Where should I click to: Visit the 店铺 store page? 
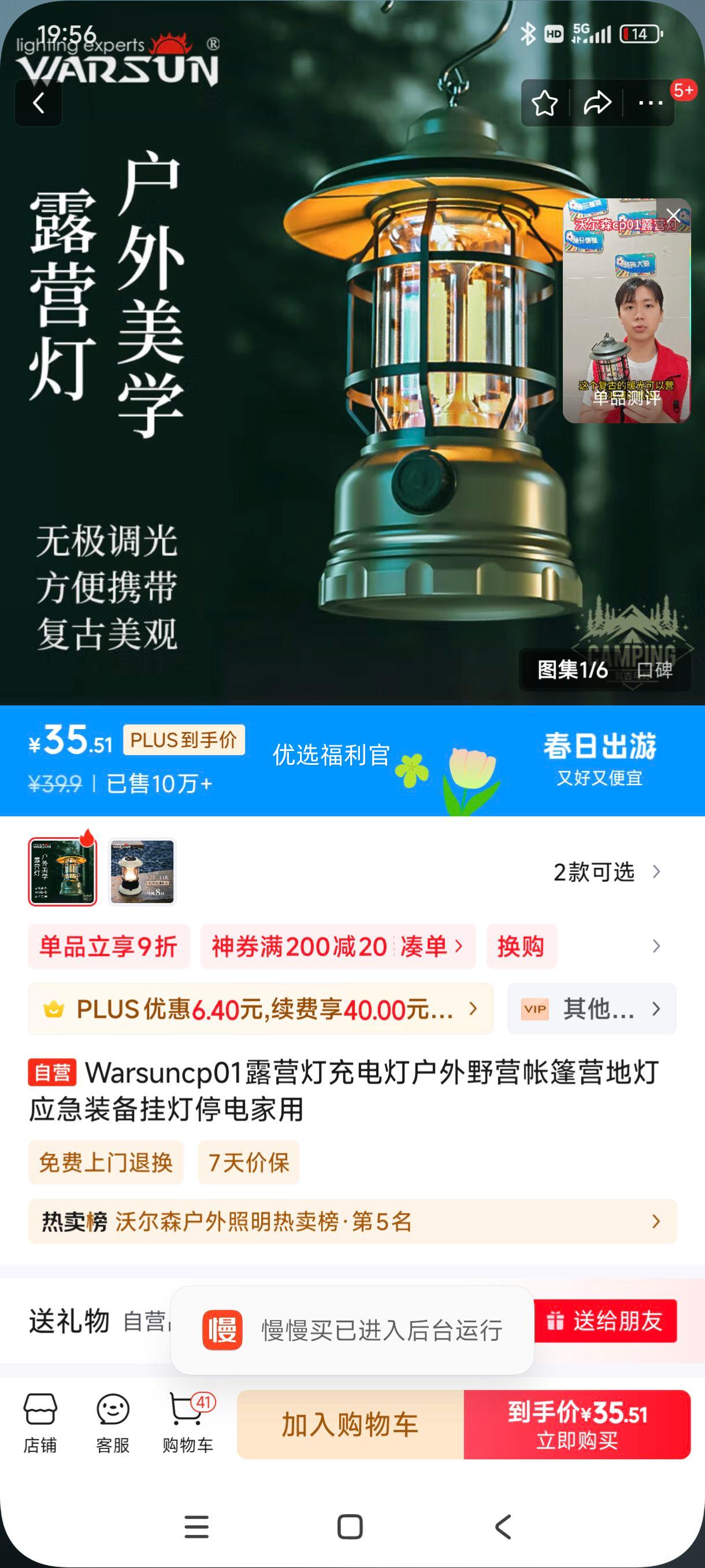point(40,1423)
